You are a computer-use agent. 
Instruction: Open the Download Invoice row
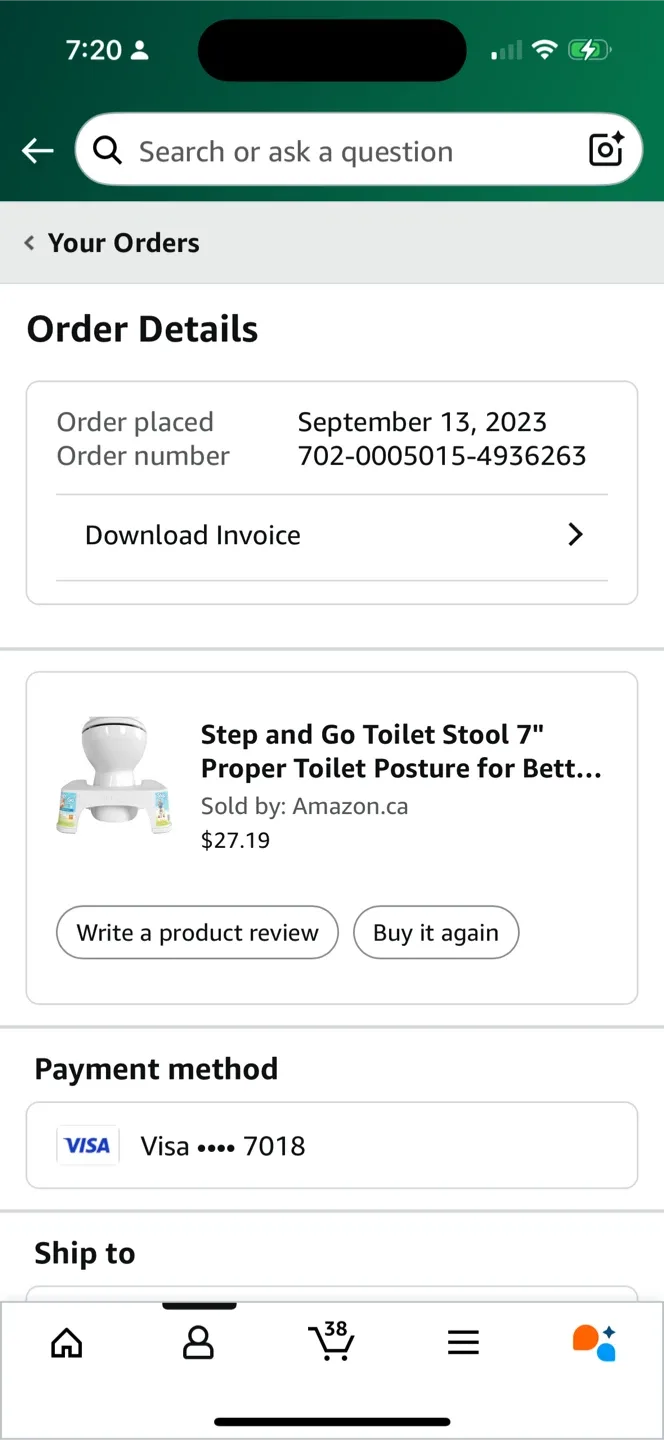331,536
